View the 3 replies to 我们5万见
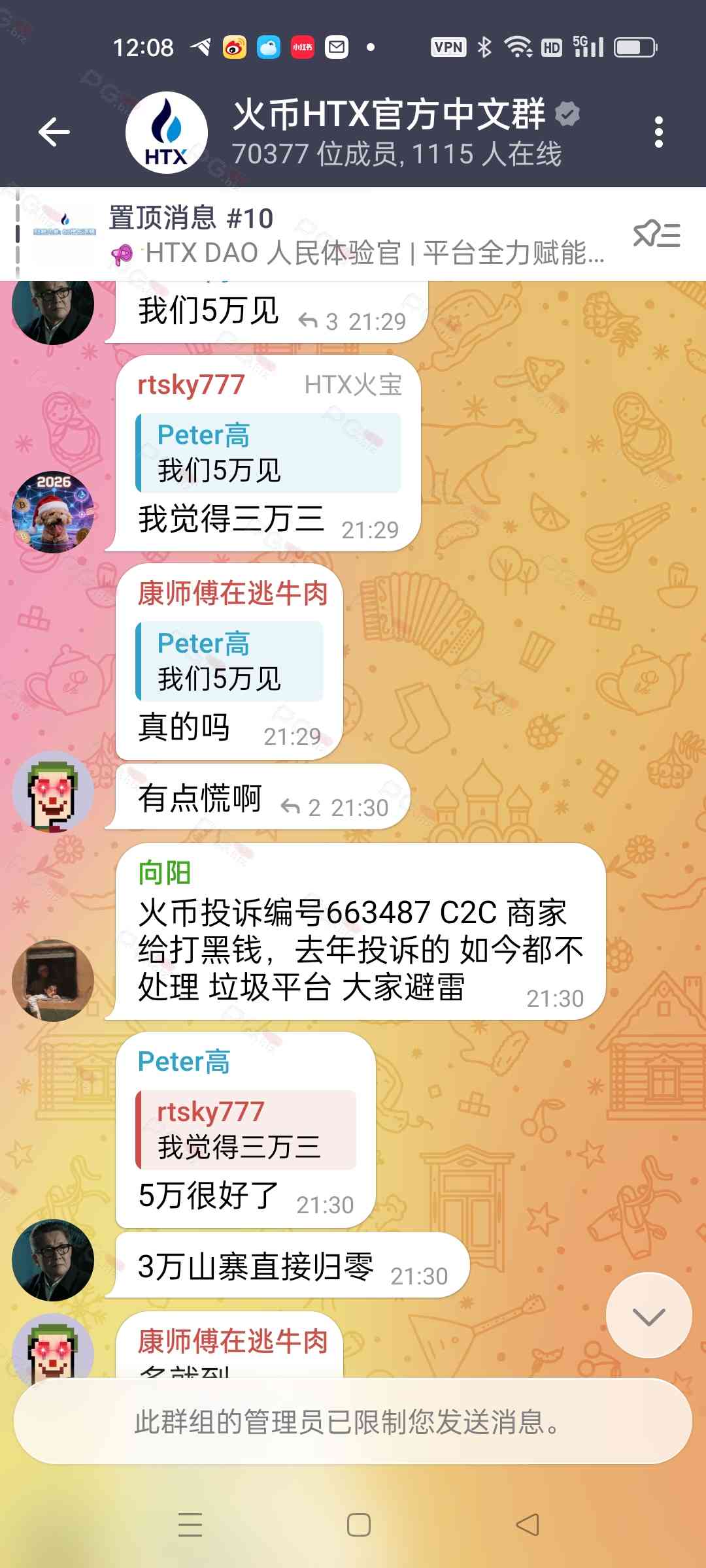The width and height of the screenshot is (706, 1568). coord(319,321)
